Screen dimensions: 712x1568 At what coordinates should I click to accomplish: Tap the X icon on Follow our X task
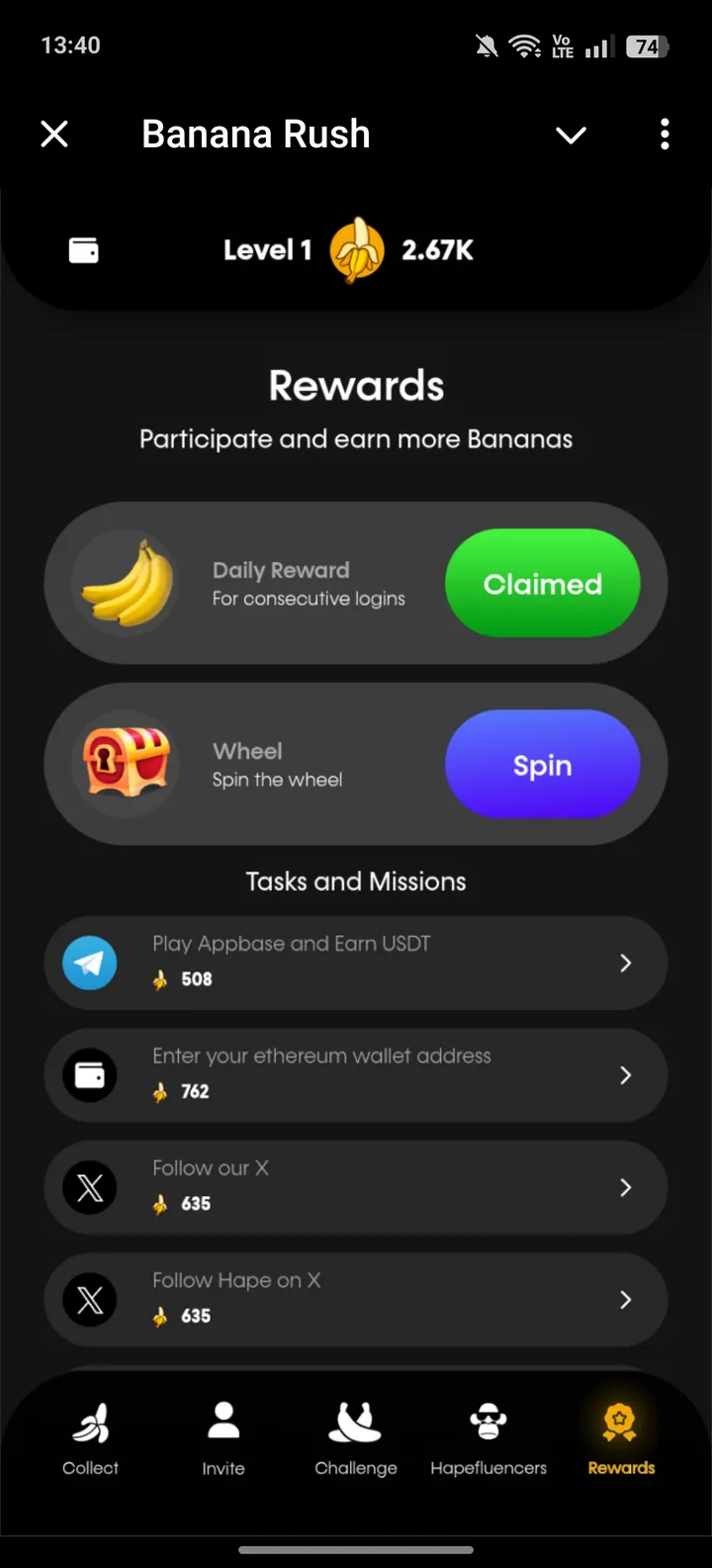89,1187
